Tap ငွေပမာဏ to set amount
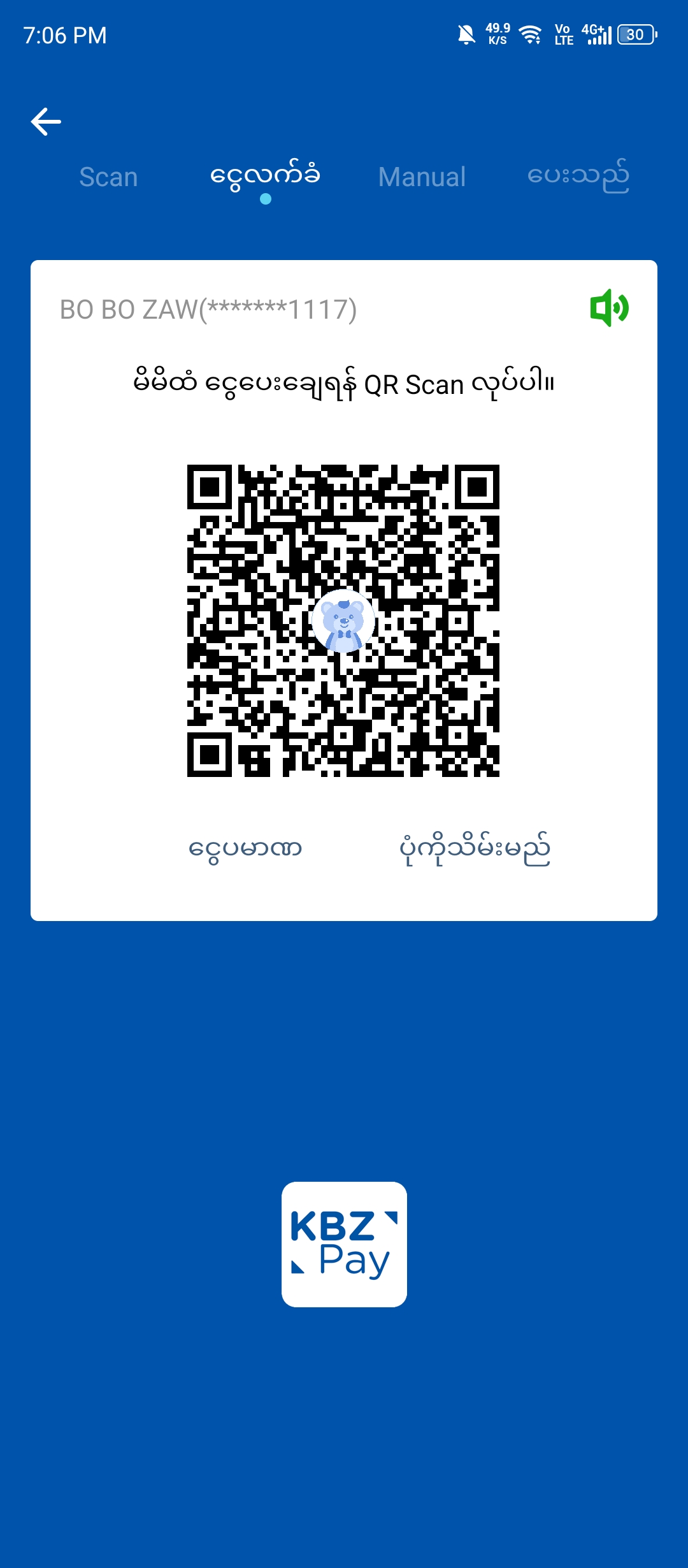 (245, 849)
